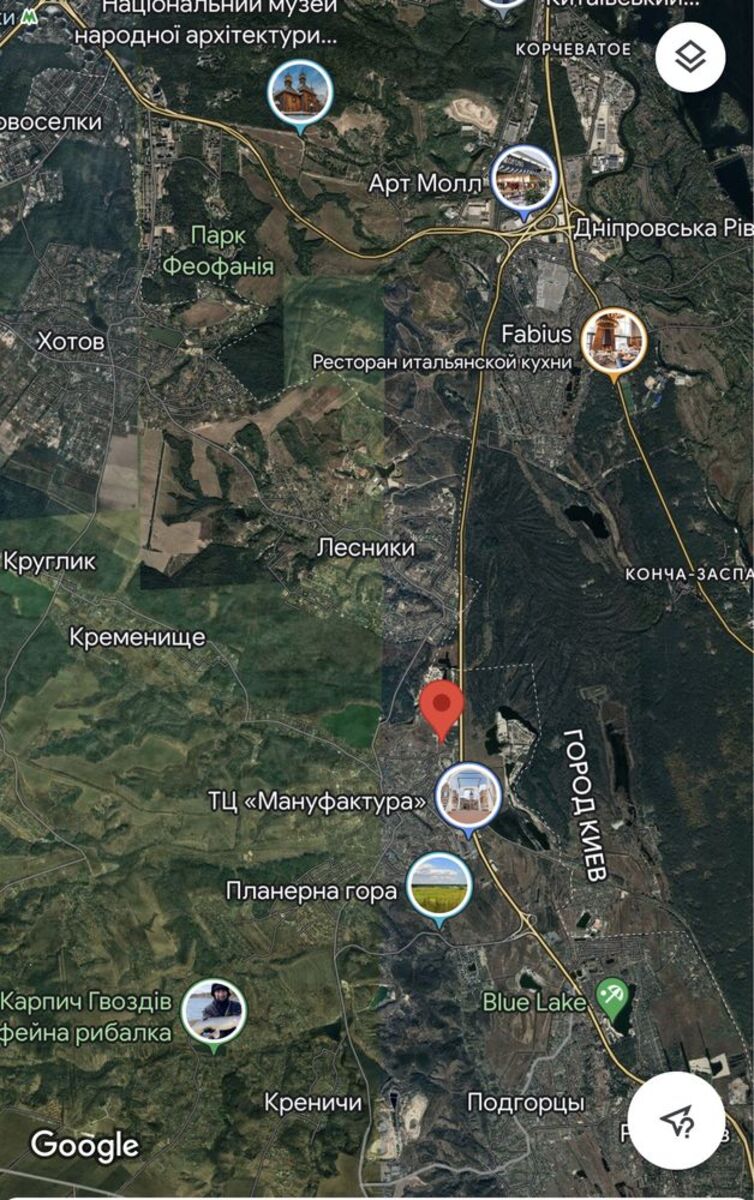Tap the Fabius restaurant marker

point(615,340)
